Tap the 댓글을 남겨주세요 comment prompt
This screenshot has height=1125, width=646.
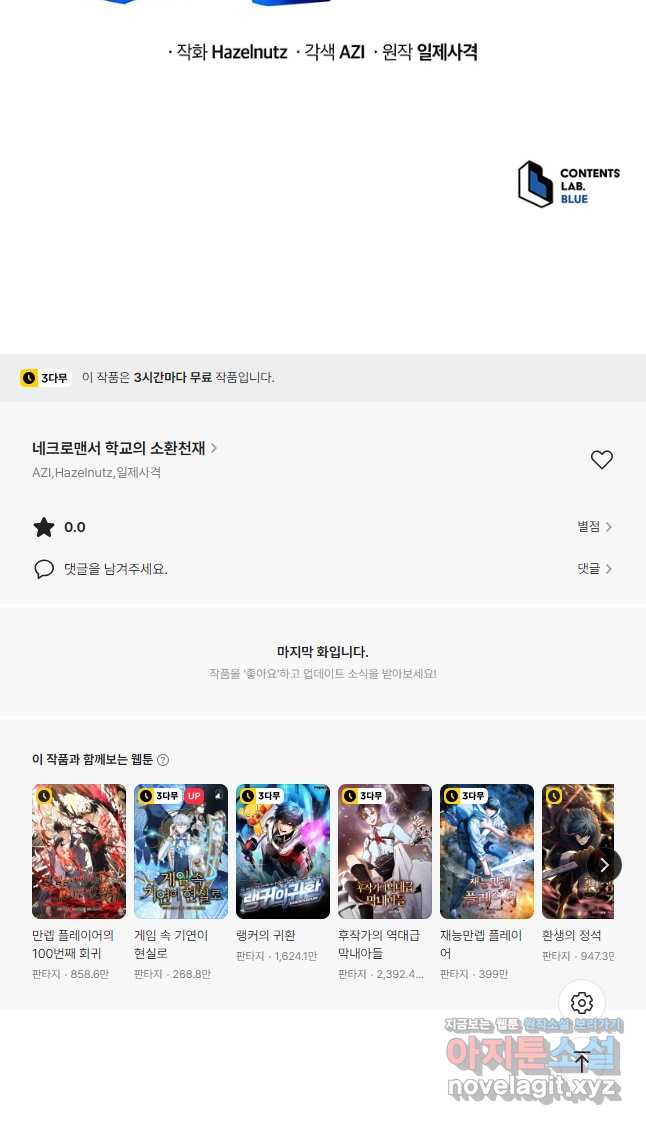115,569
